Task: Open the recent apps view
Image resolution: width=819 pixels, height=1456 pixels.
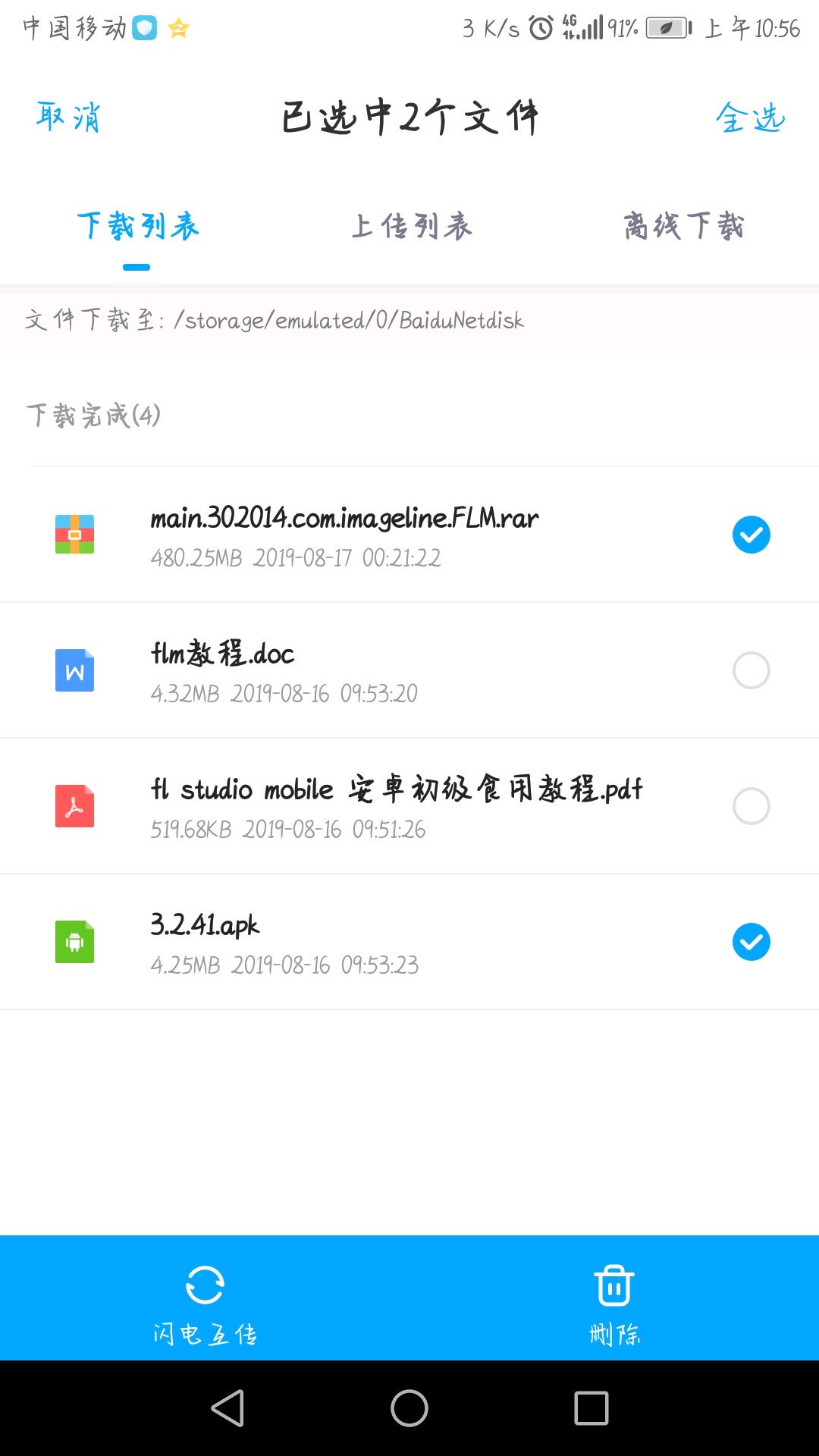Action: 591,1408
